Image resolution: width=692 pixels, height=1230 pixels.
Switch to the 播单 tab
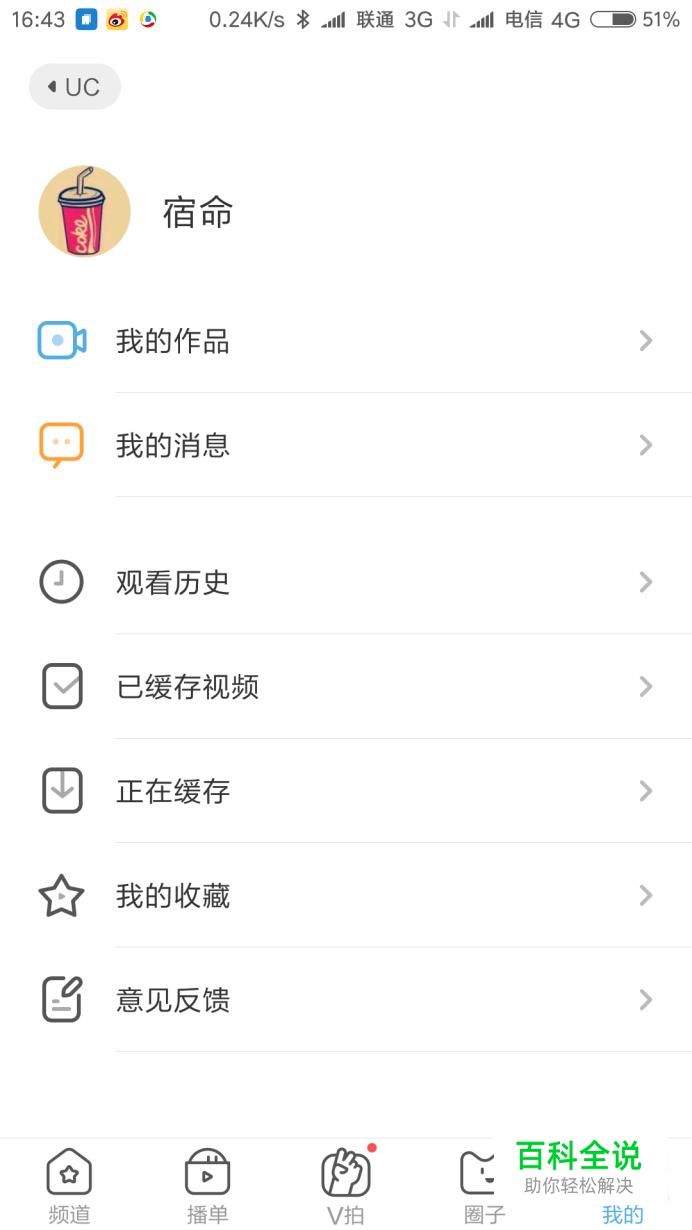click(208, 1186)
